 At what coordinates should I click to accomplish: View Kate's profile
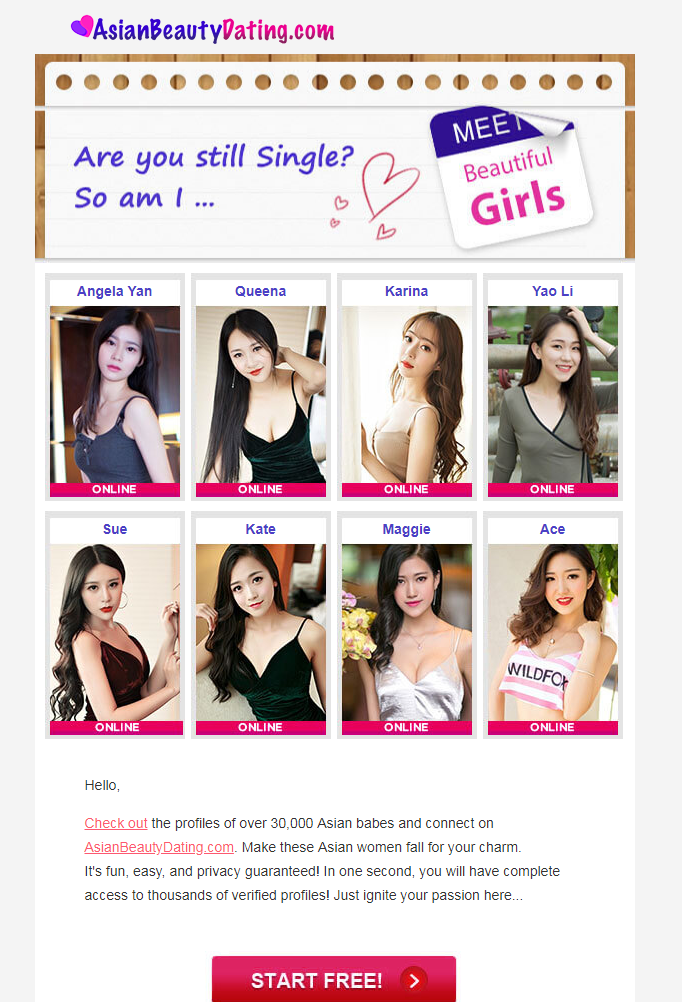point(261,631)
